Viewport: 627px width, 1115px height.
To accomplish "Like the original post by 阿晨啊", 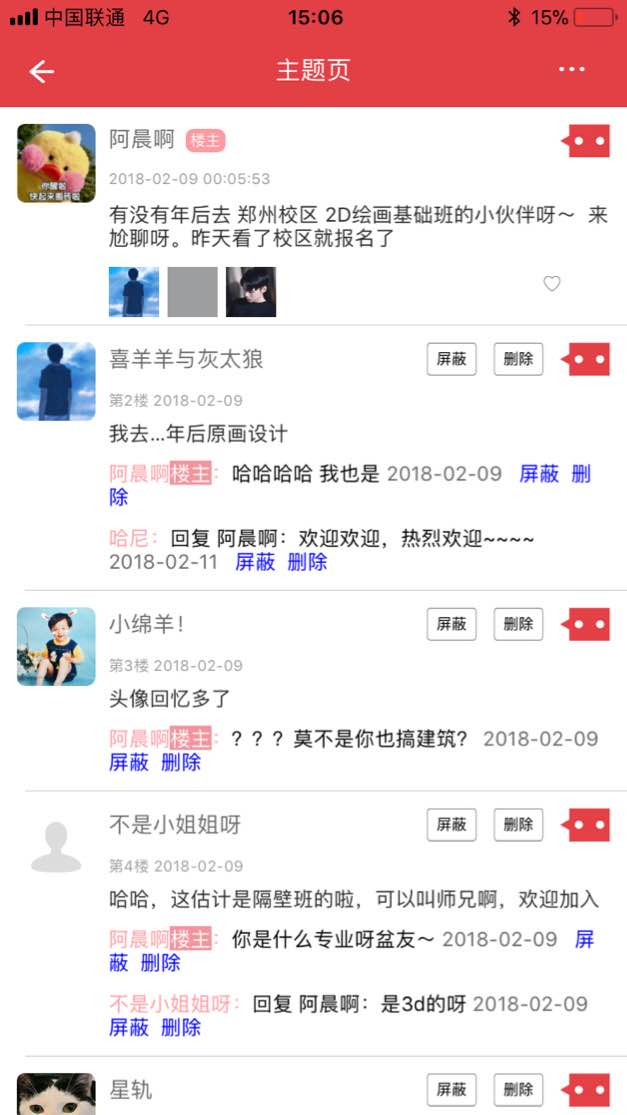I will (x=552, y=284).
